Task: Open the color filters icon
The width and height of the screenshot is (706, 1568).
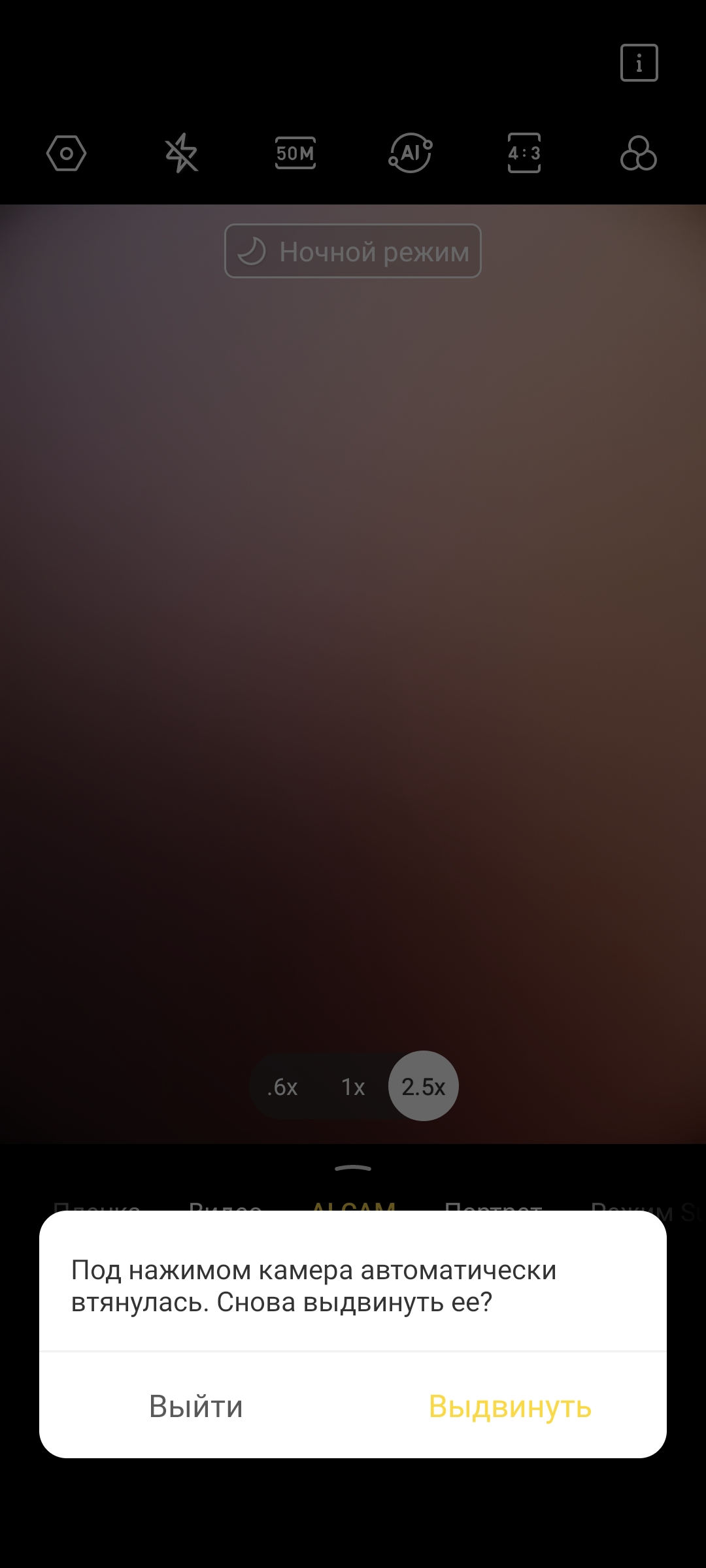Action: (x=639, y=154)
